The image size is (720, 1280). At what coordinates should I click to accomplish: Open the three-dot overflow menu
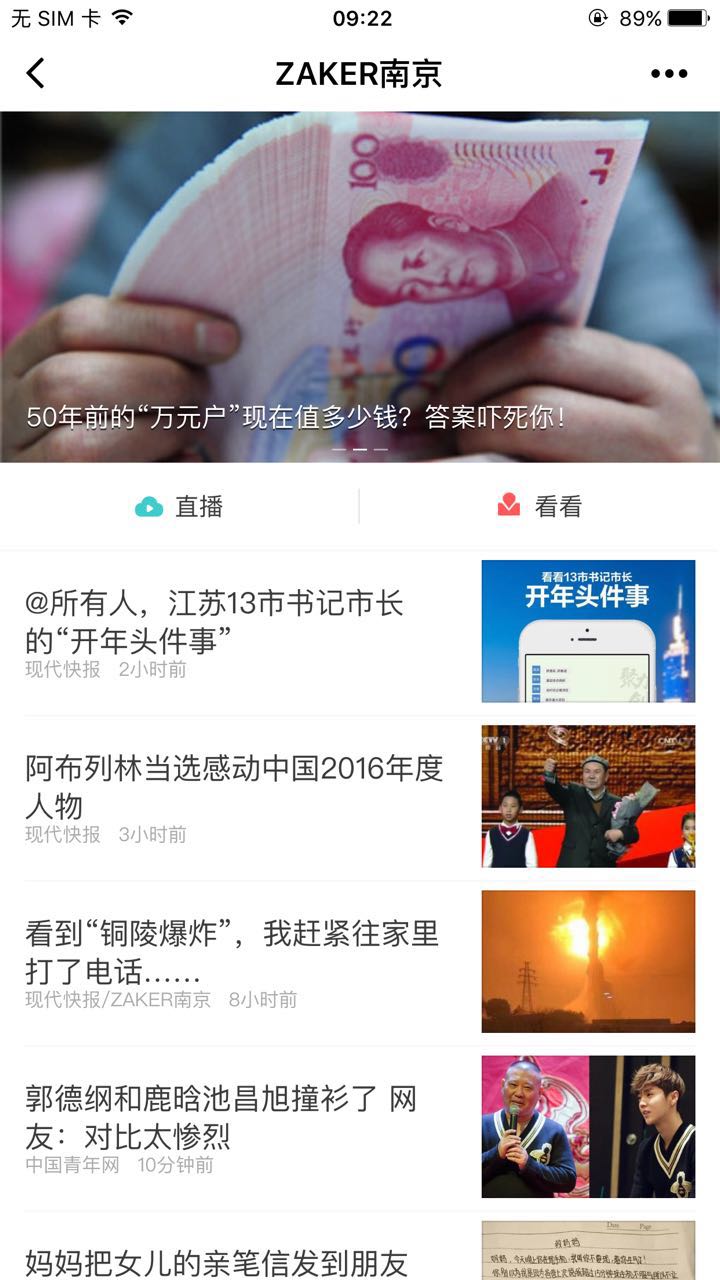pyautogui.click(x=669, y=73)
